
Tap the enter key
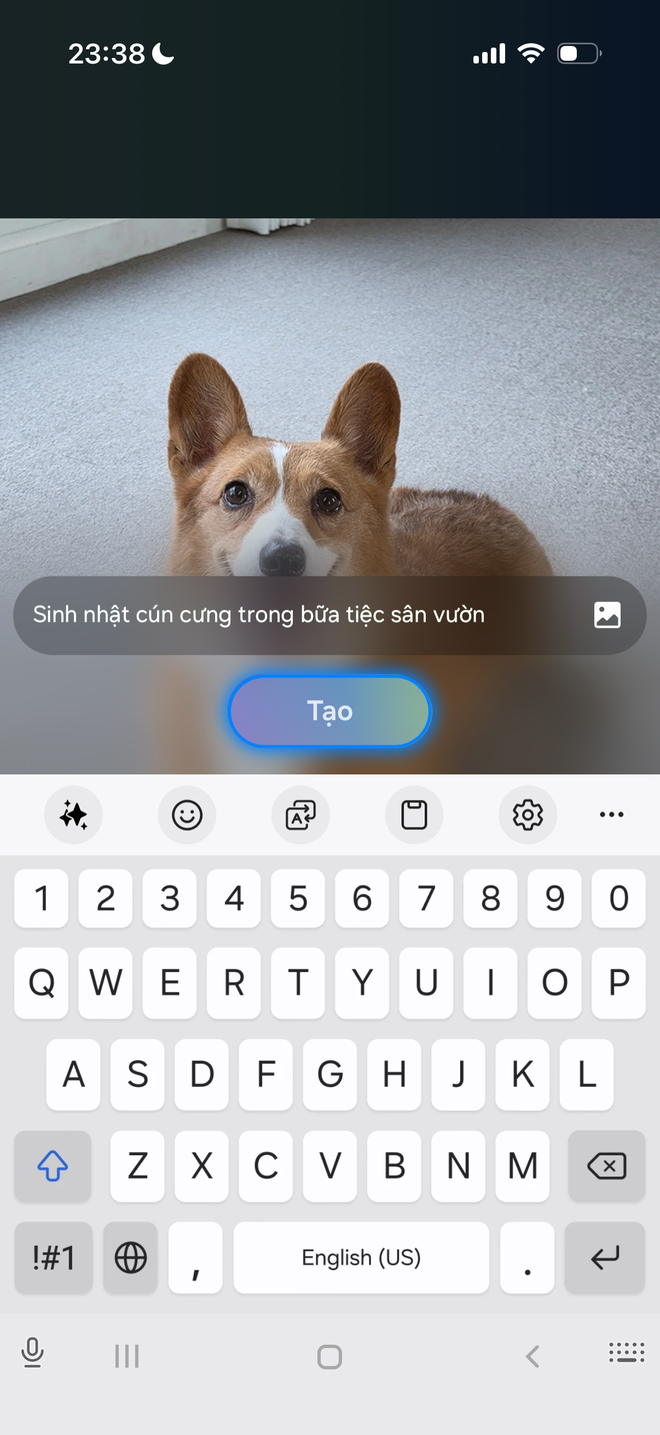tap(606, 1257)
